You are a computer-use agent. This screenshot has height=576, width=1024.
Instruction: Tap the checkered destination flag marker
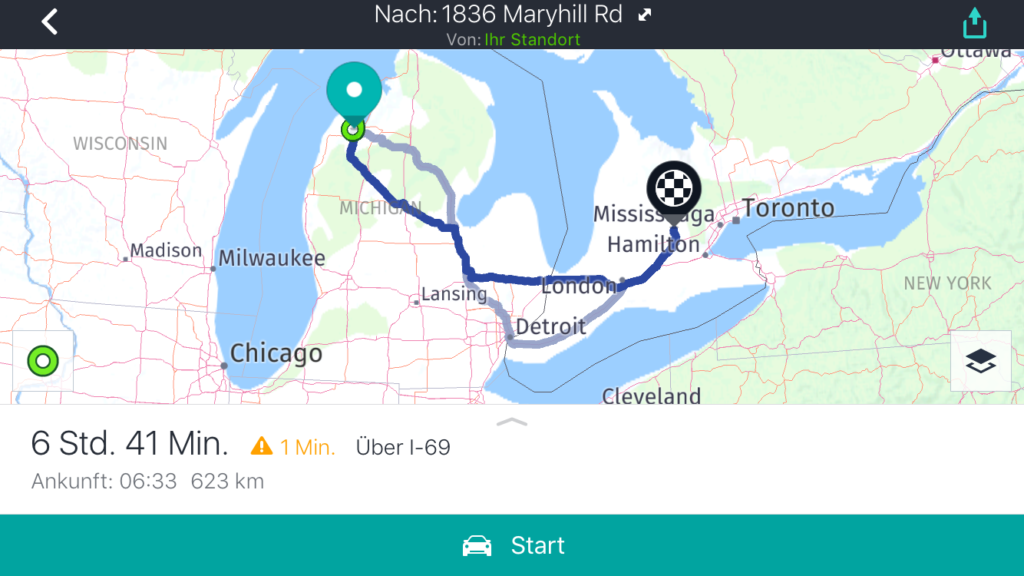673,187
